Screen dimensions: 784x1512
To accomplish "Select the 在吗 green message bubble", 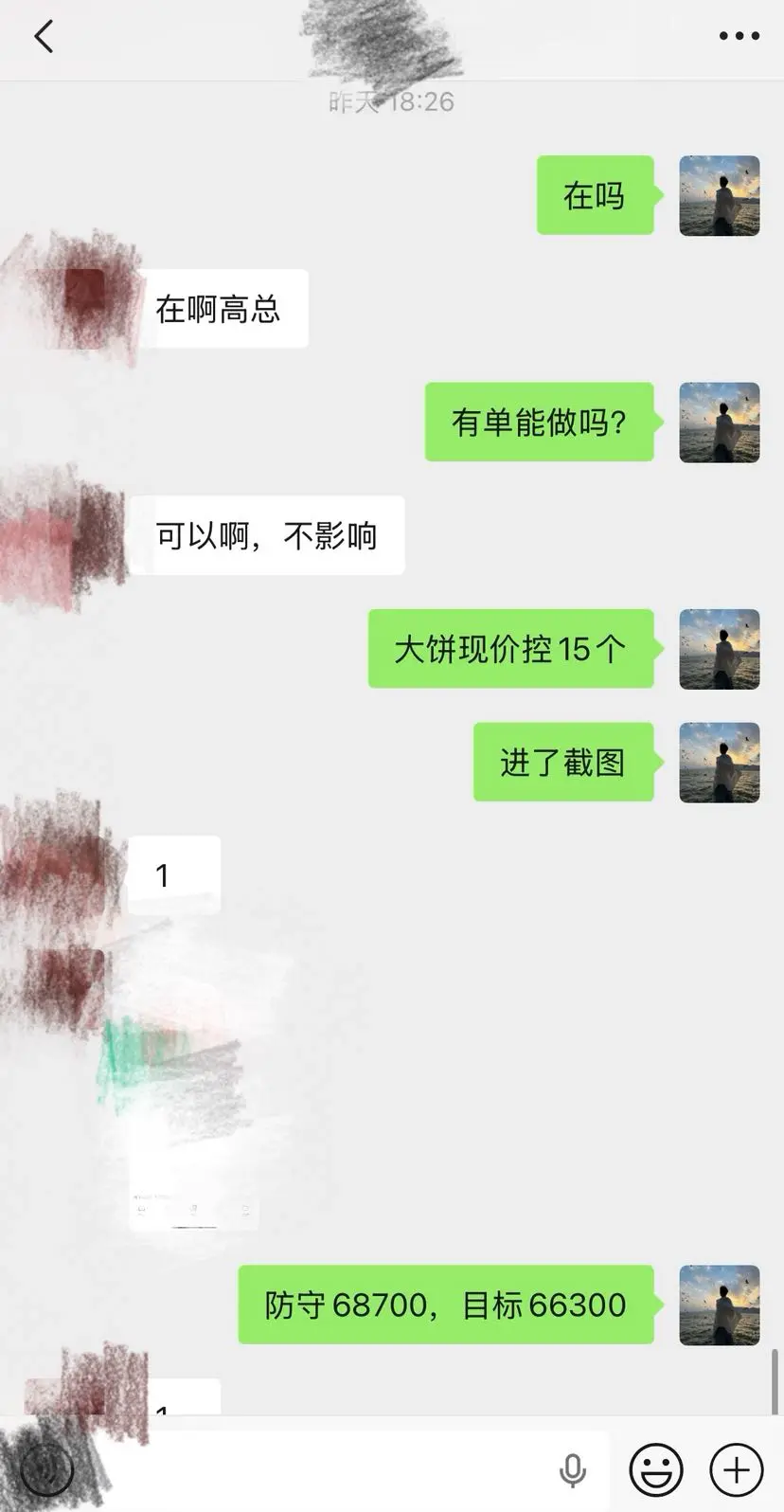I will [x=595, y=196].
